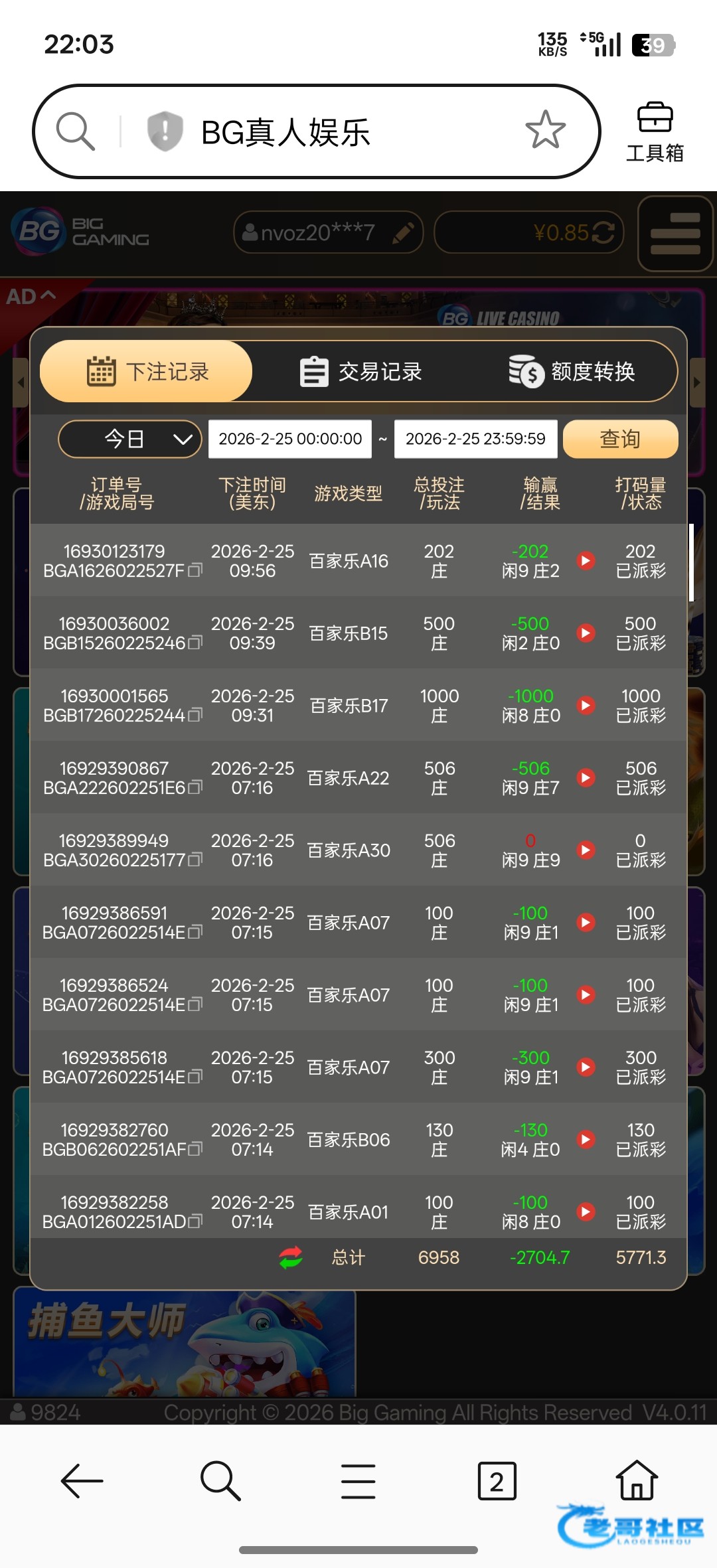Tap the 查询 query button
Screen dimensions: 717x1568
(620, 439)
